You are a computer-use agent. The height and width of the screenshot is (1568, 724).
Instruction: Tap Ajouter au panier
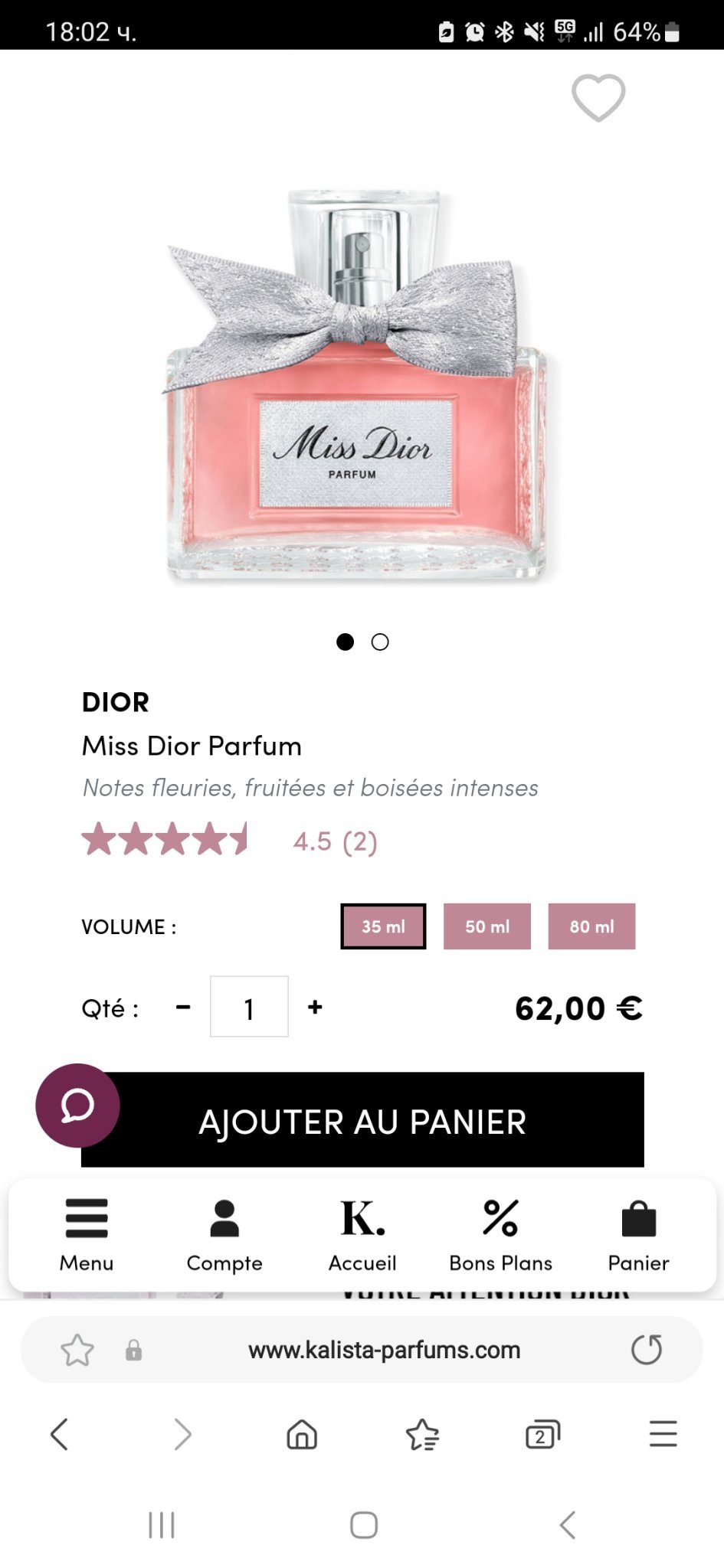(362, 1121)
